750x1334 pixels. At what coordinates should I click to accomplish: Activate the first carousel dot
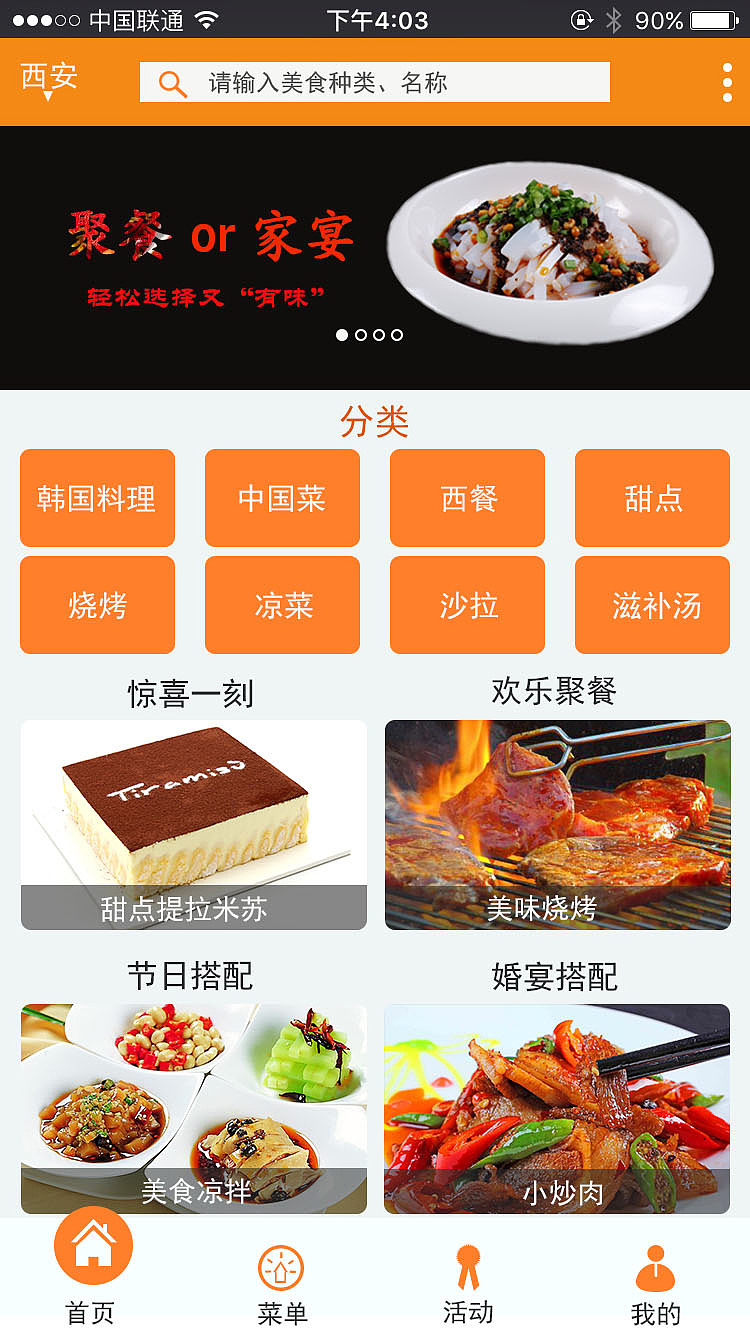click(341, 336)
